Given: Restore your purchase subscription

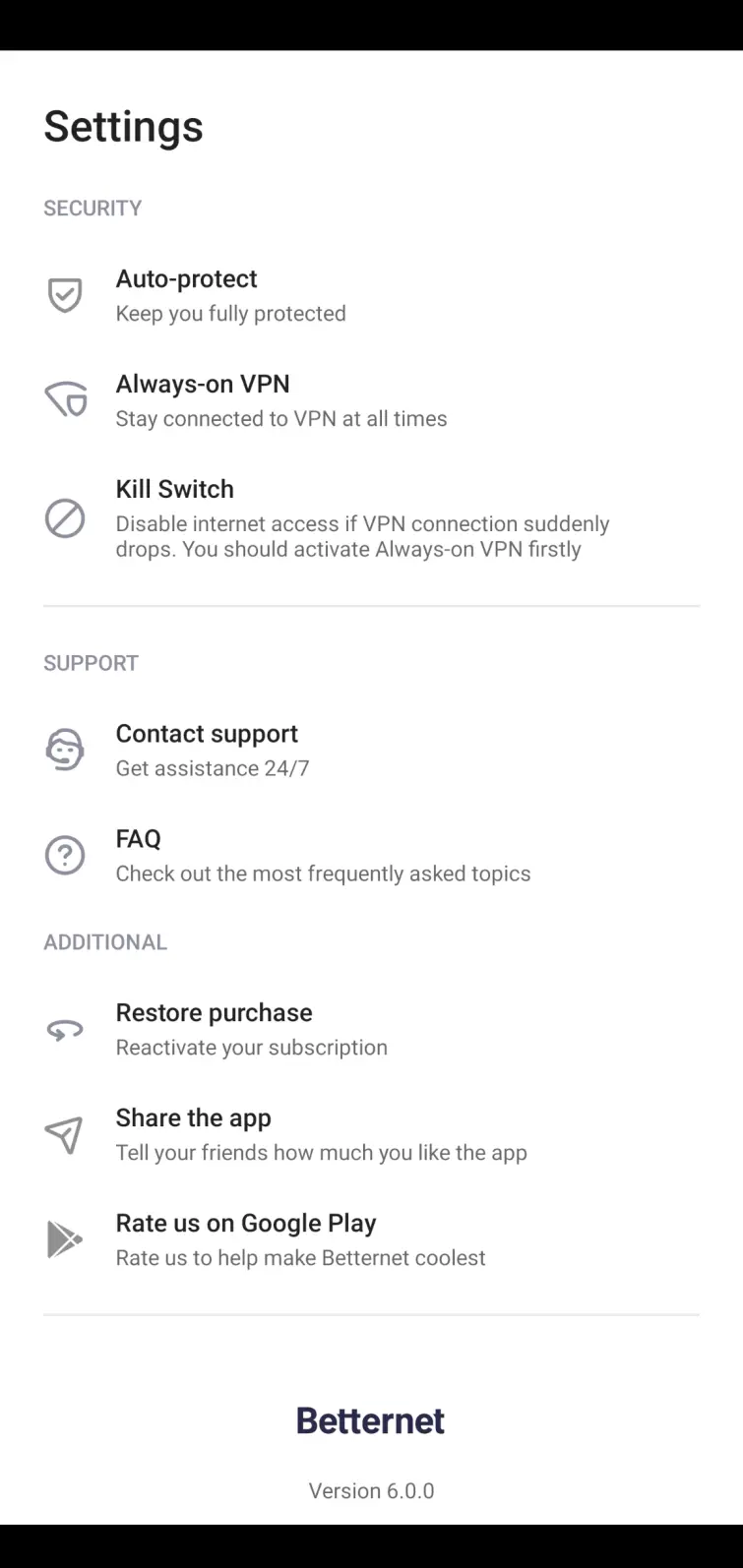Looking at the screenshot, I should coord(252,1029).
